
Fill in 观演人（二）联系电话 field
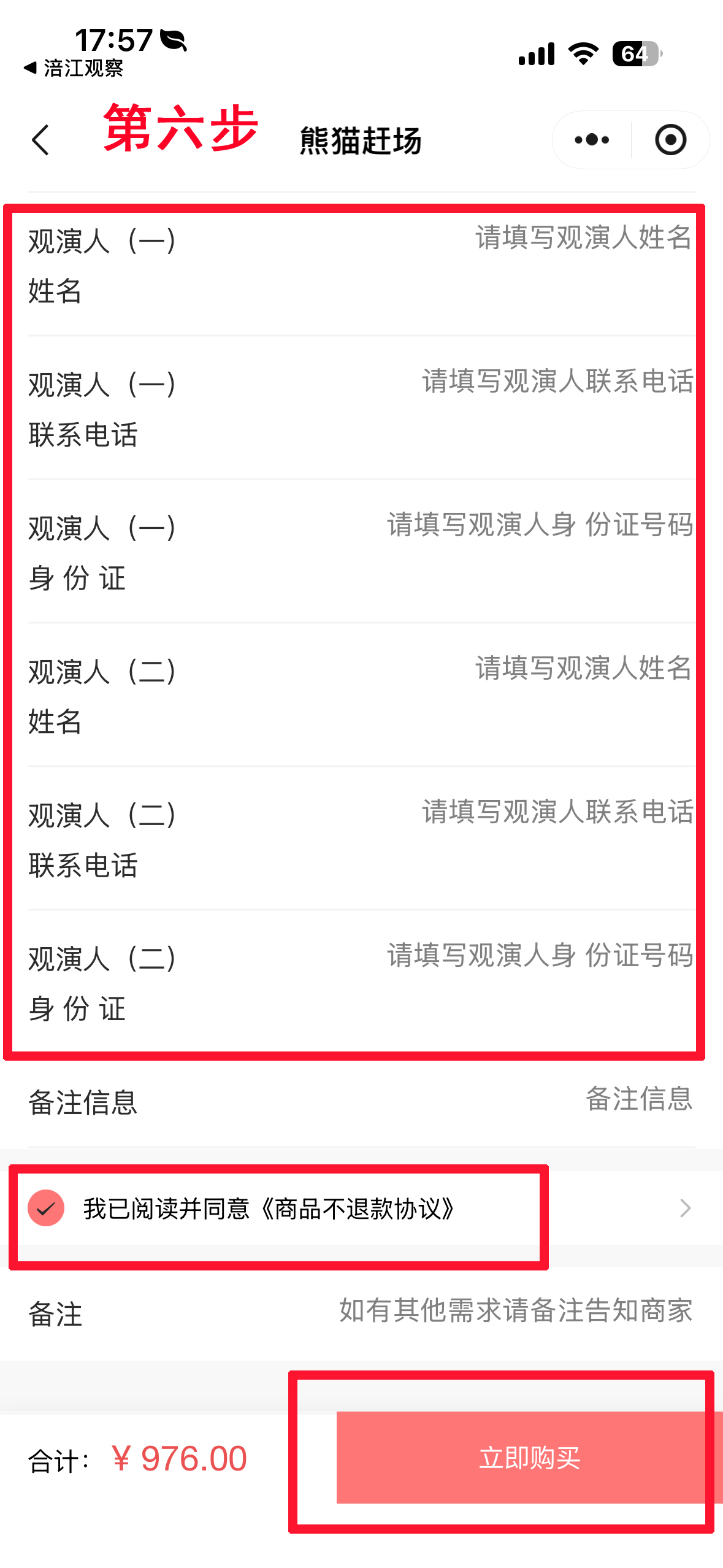click(x=557, y=812)
